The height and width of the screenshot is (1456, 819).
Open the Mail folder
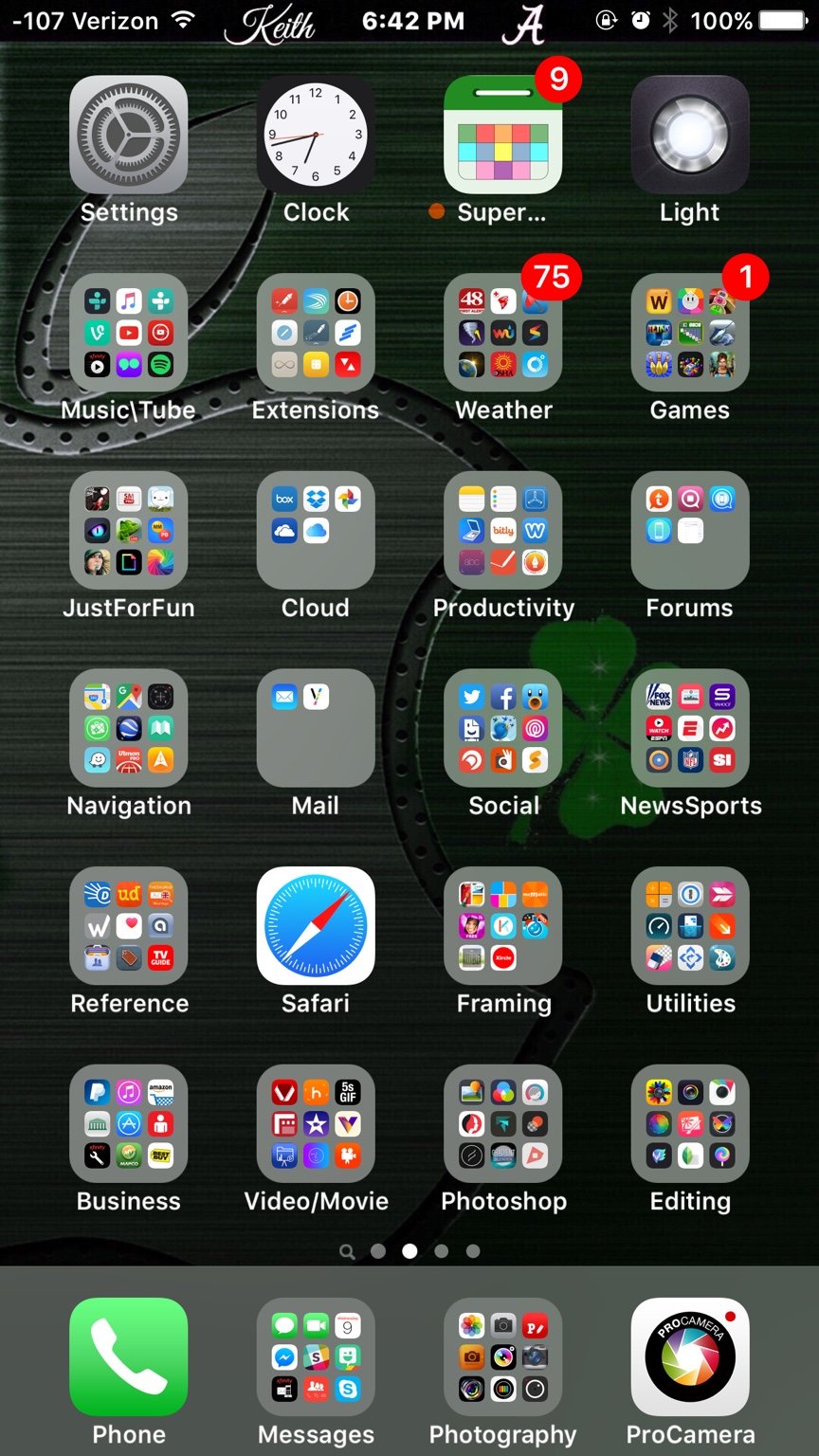click(x=316, y=728)
